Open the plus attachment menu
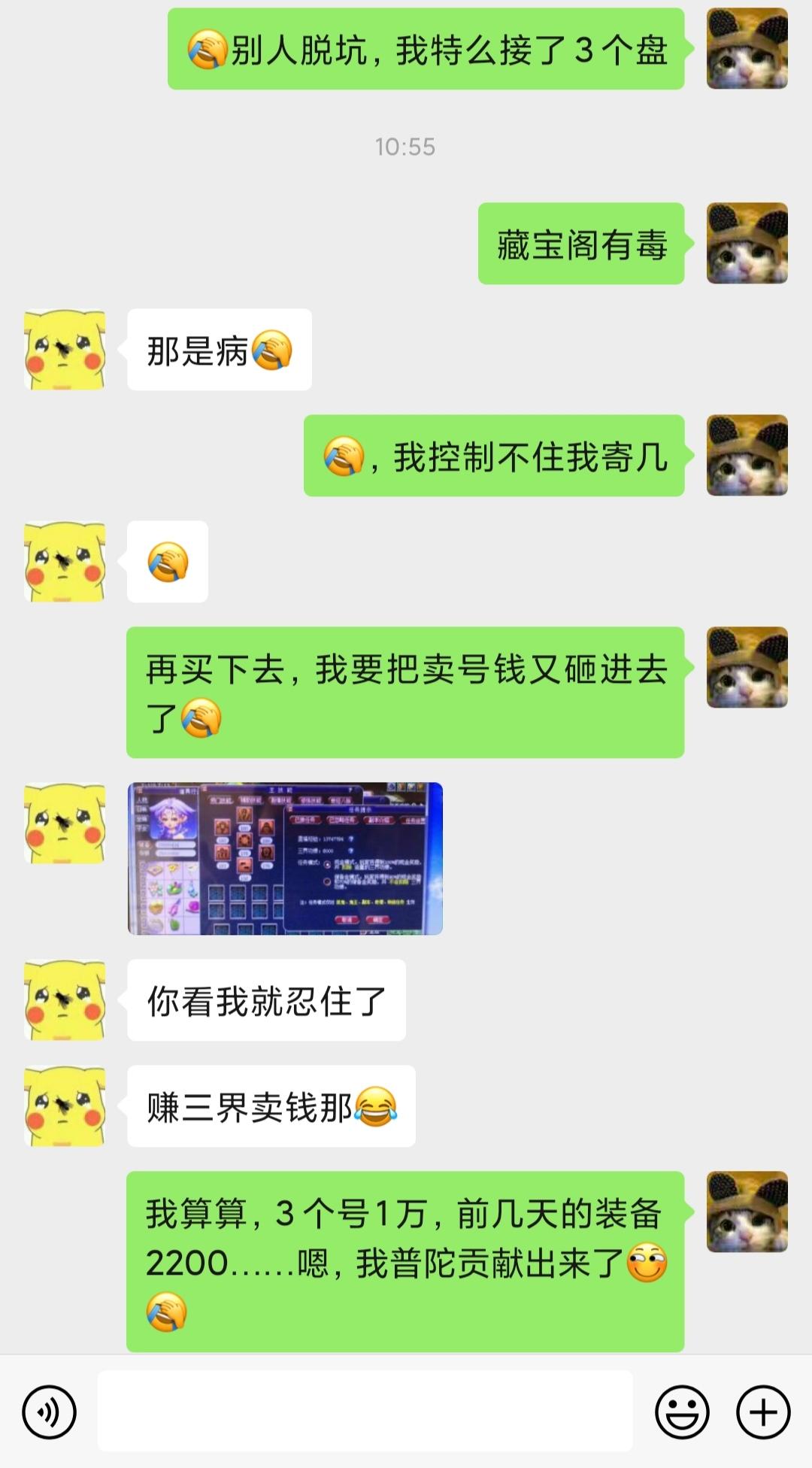 coord(762,1412)
